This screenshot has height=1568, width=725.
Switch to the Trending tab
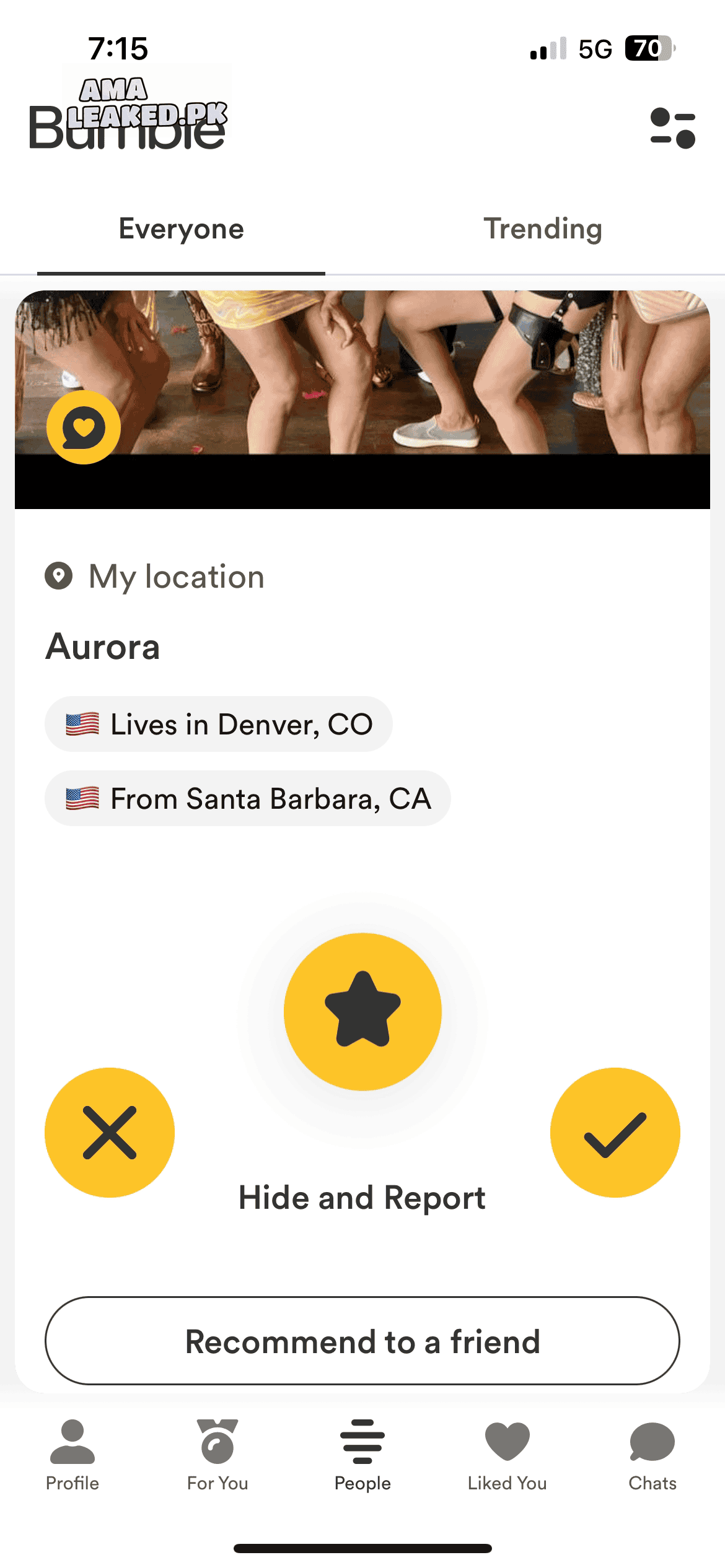pyautogui.click(x=543, y=229)
